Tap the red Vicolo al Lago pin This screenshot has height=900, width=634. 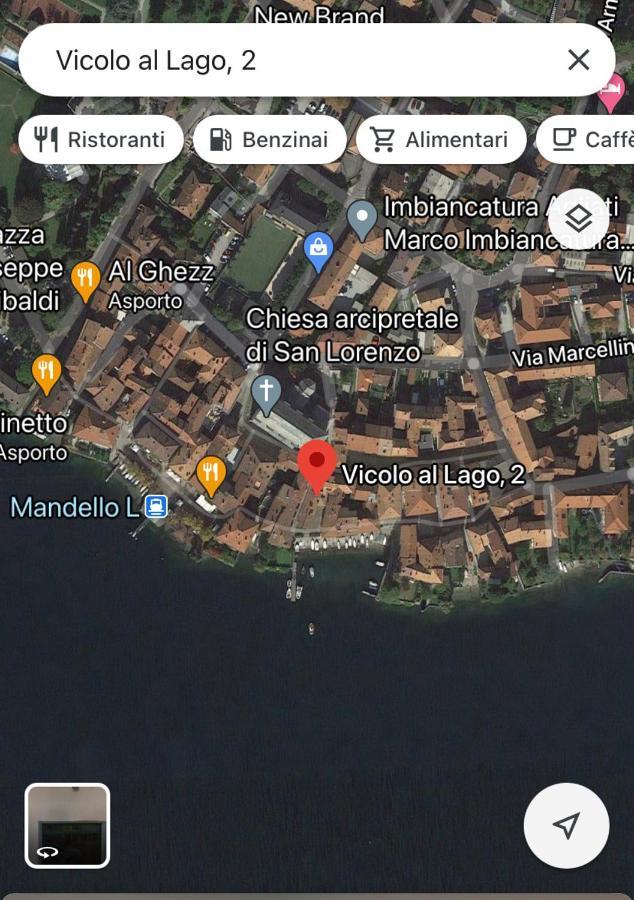point(318,464)
